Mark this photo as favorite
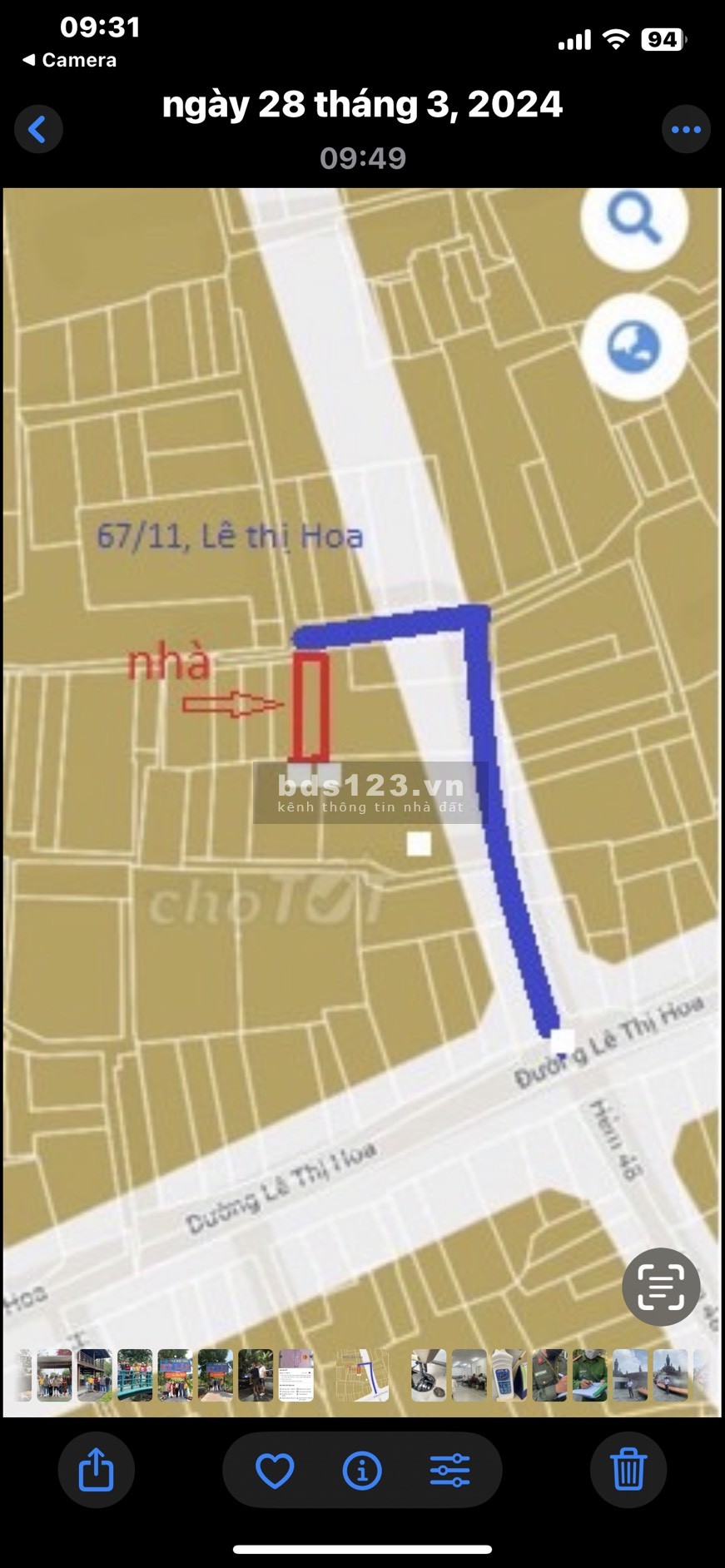The height and width of the screenshot is (1568, 725). [x=275, y=1470]
